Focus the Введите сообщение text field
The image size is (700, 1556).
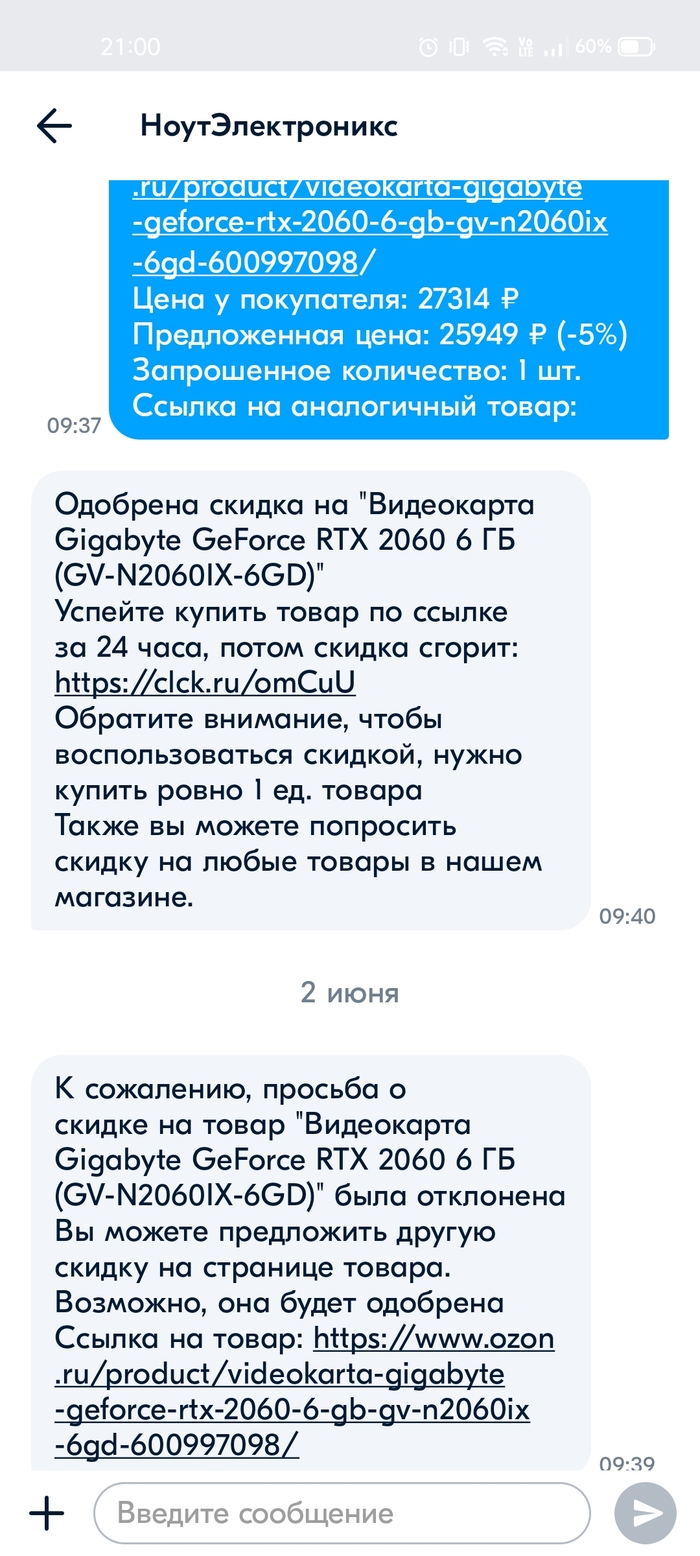[x=340, y=1513]
